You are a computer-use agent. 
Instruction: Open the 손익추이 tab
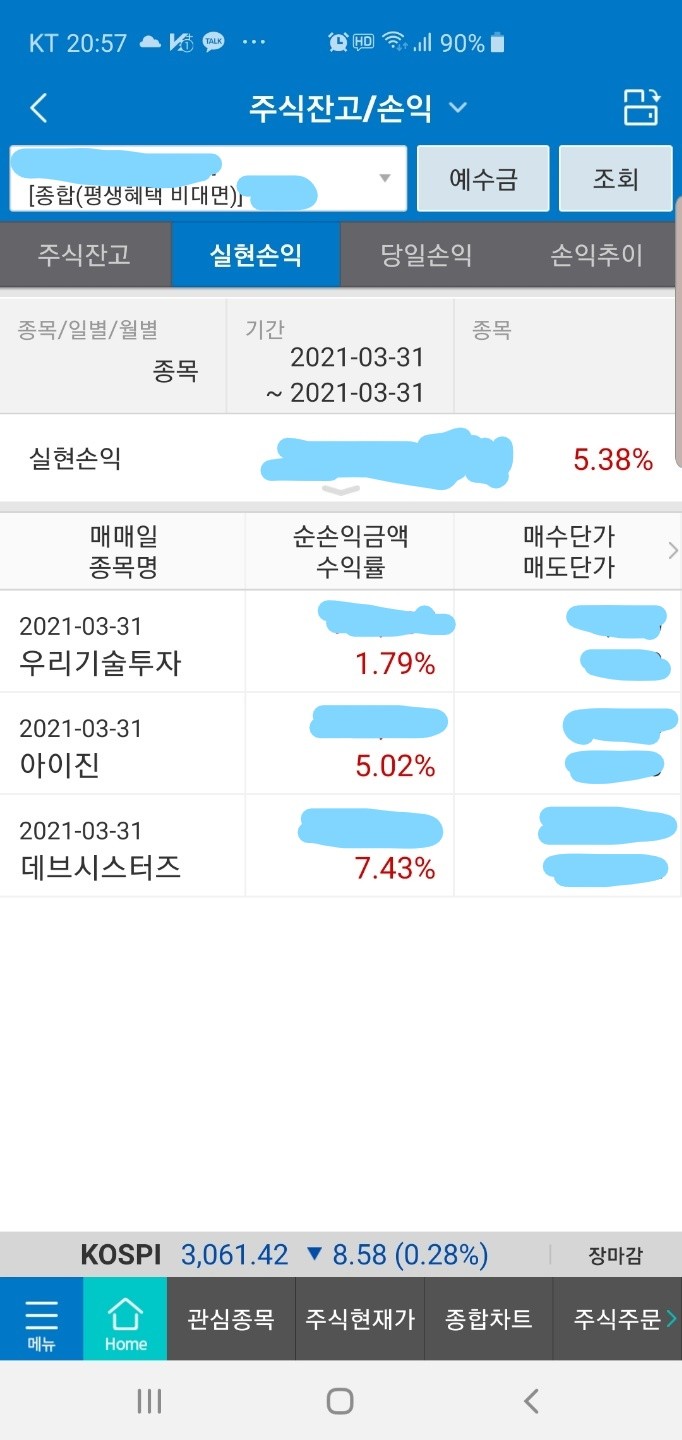(x=596, y=255)
